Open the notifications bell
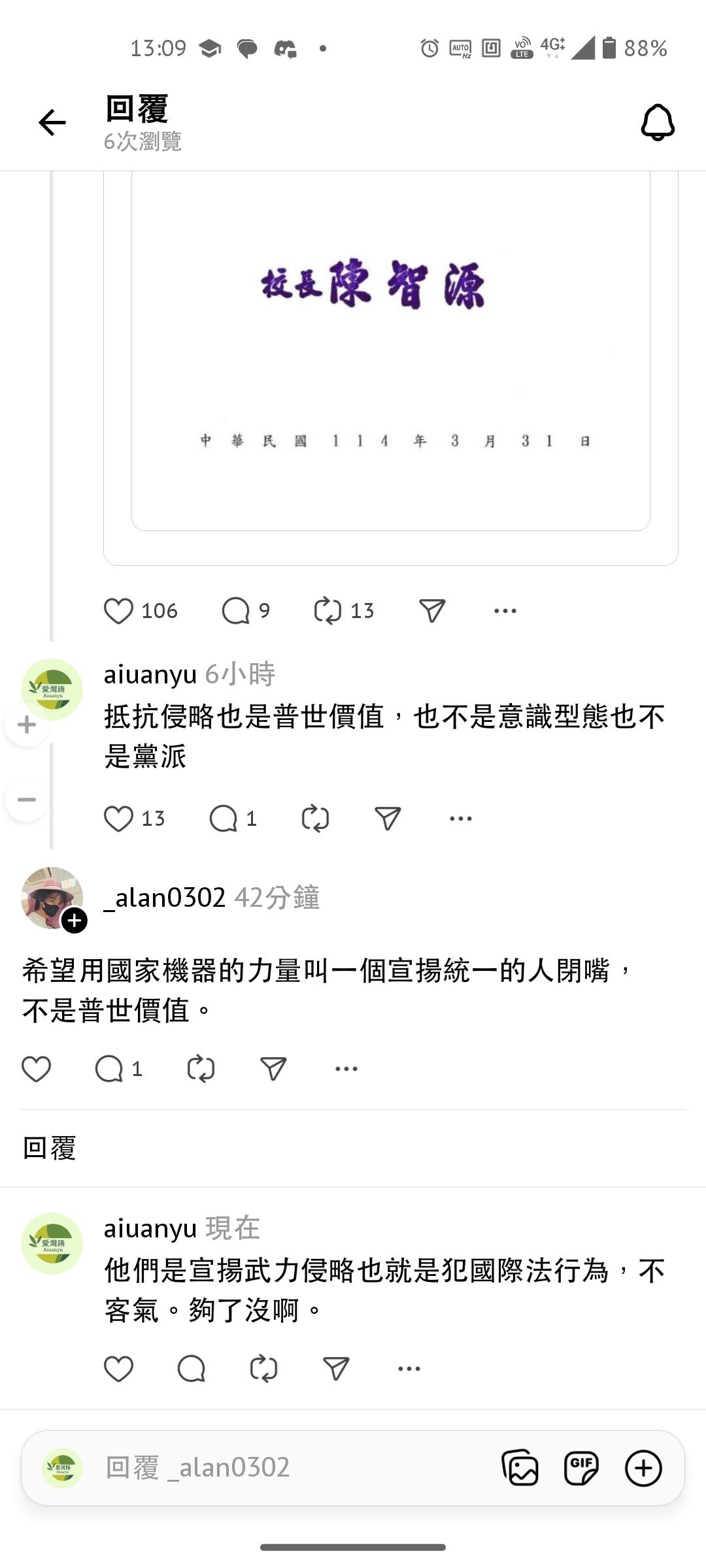 (657, 122)
